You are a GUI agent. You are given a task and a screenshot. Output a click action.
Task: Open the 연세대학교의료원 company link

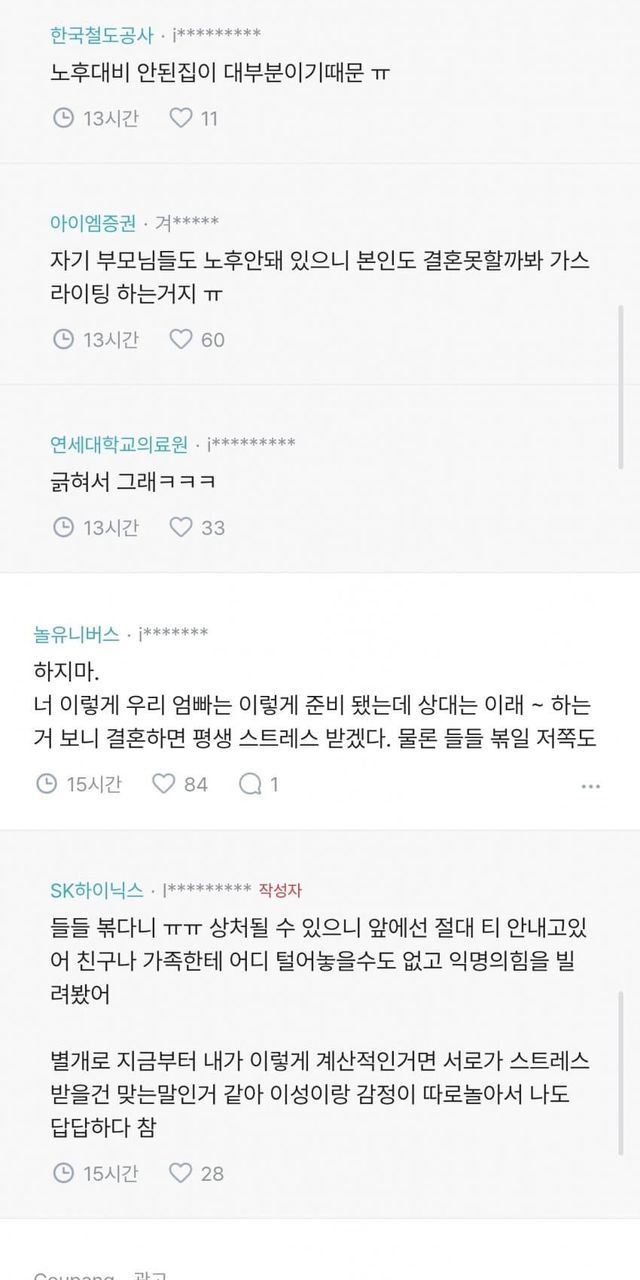120,443
